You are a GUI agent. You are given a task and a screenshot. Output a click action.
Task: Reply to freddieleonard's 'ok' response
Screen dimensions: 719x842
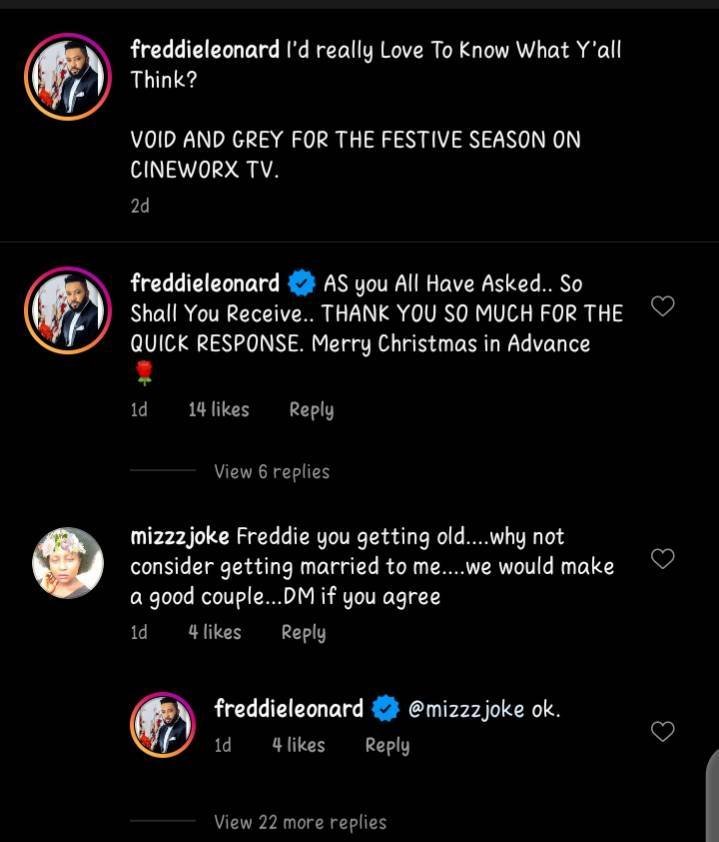[387, 745]
